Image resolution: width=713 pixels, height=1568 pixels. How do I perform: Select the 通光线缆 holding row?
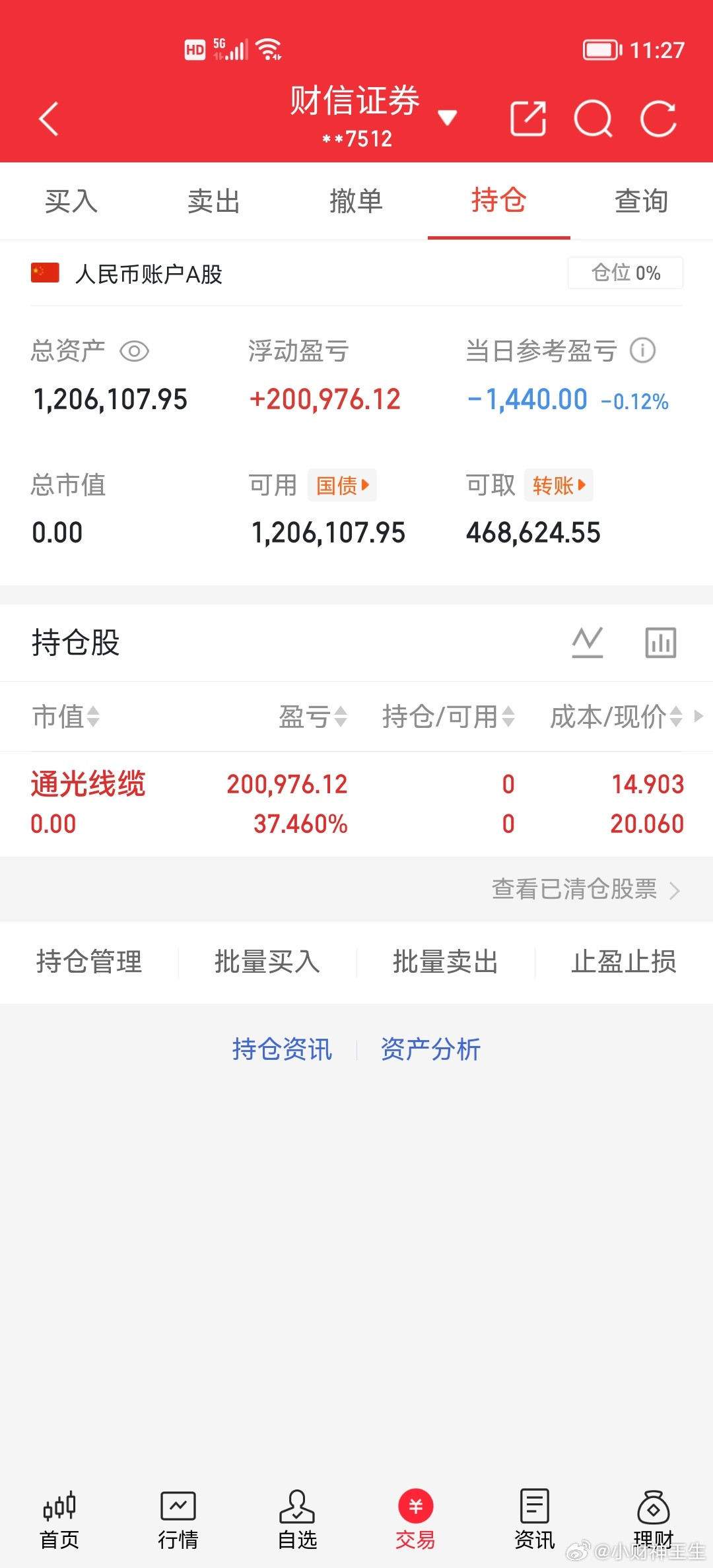pyautogui.click(x=264, y=802)
